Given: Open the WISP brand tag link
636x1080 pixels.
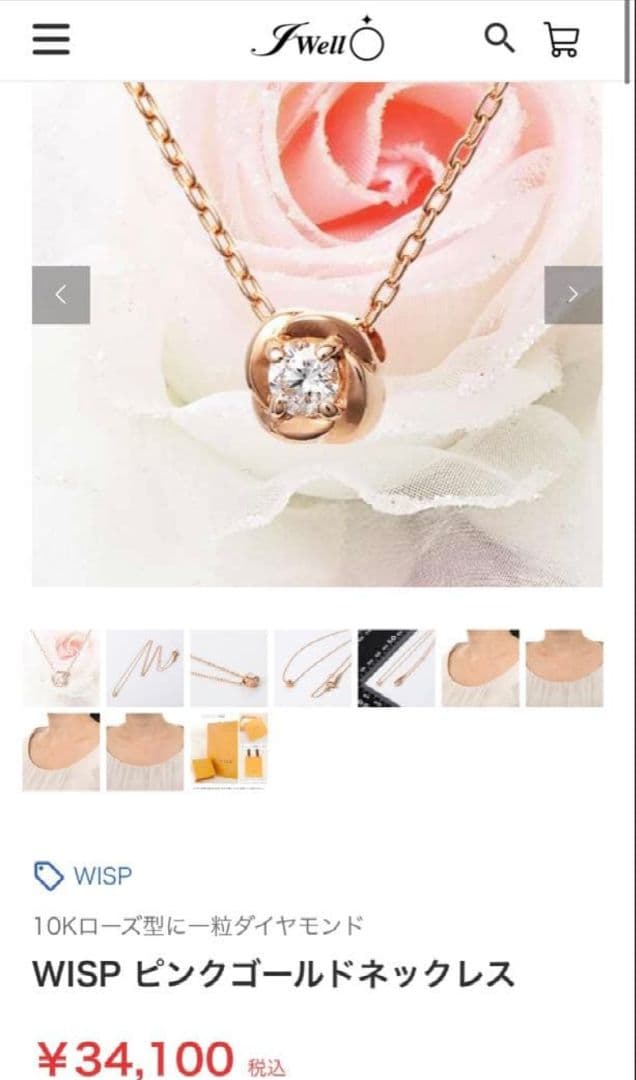Looking at the screenshot, I should click(84, 877).
